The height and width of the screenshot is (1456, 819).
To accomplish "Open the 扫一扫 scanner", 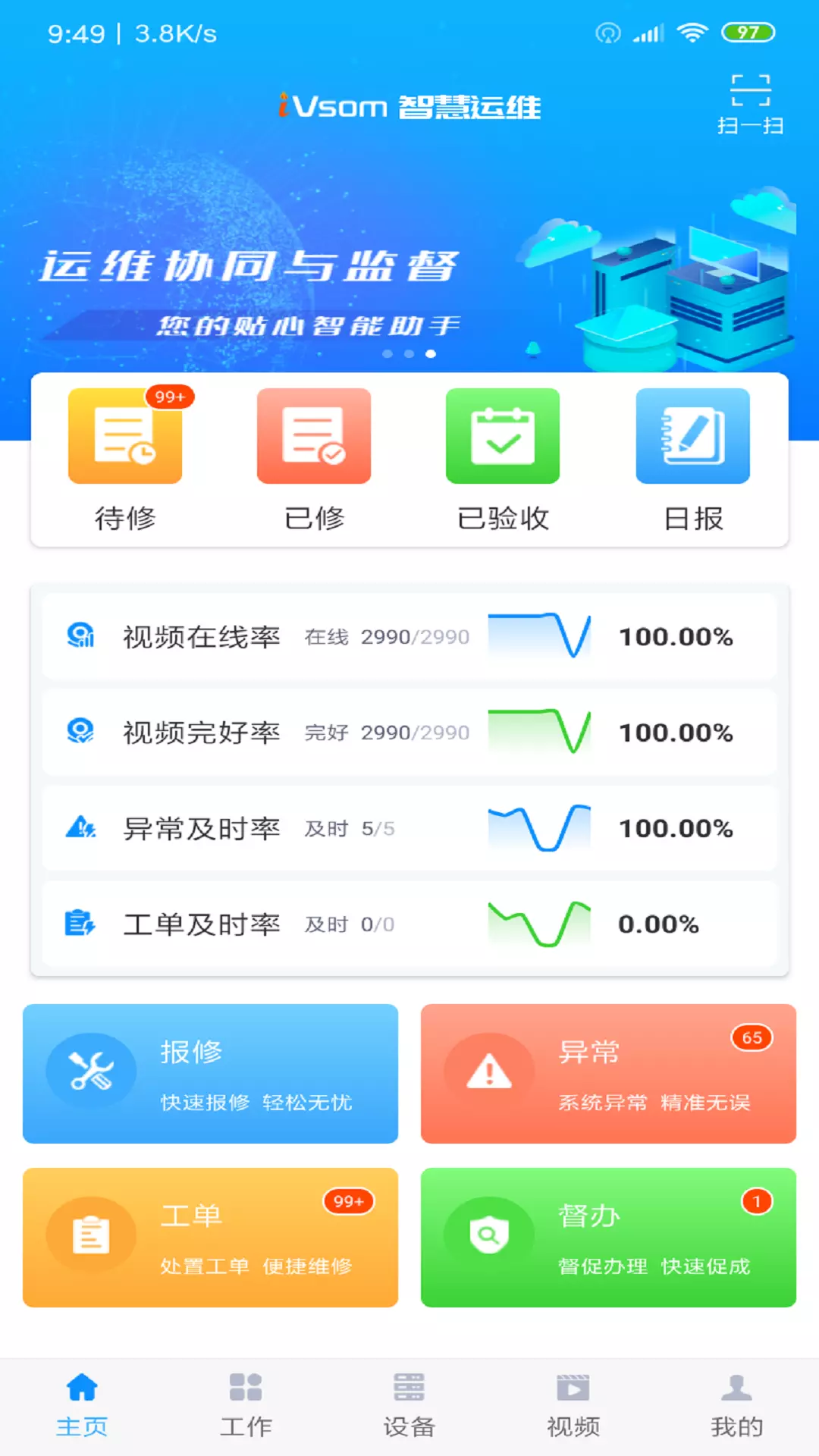I will click(750, 104).
